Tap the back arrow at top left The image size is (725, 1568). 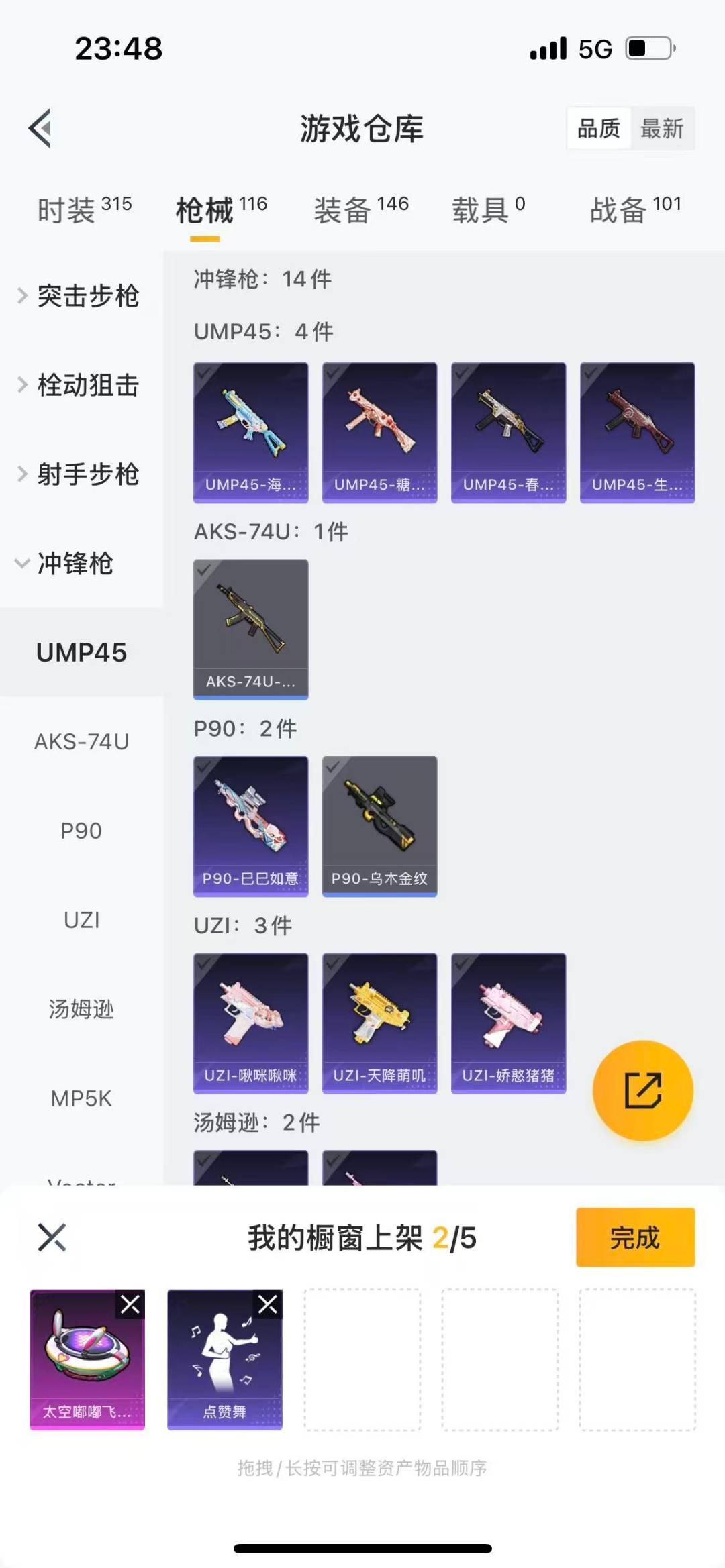pos(40,128)
